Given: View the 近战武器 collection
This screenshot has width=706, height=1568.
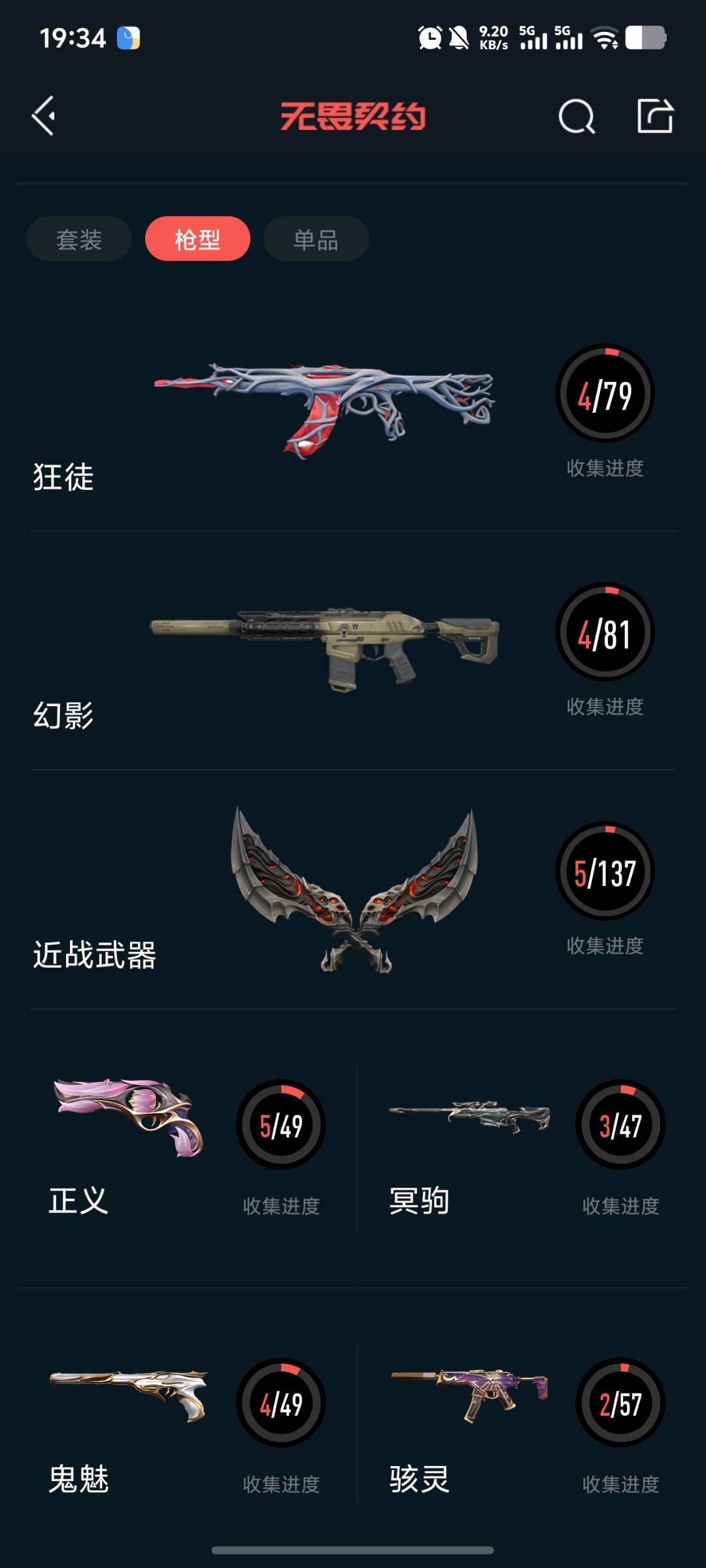Looking at the screenshot, I should point(353,890).
